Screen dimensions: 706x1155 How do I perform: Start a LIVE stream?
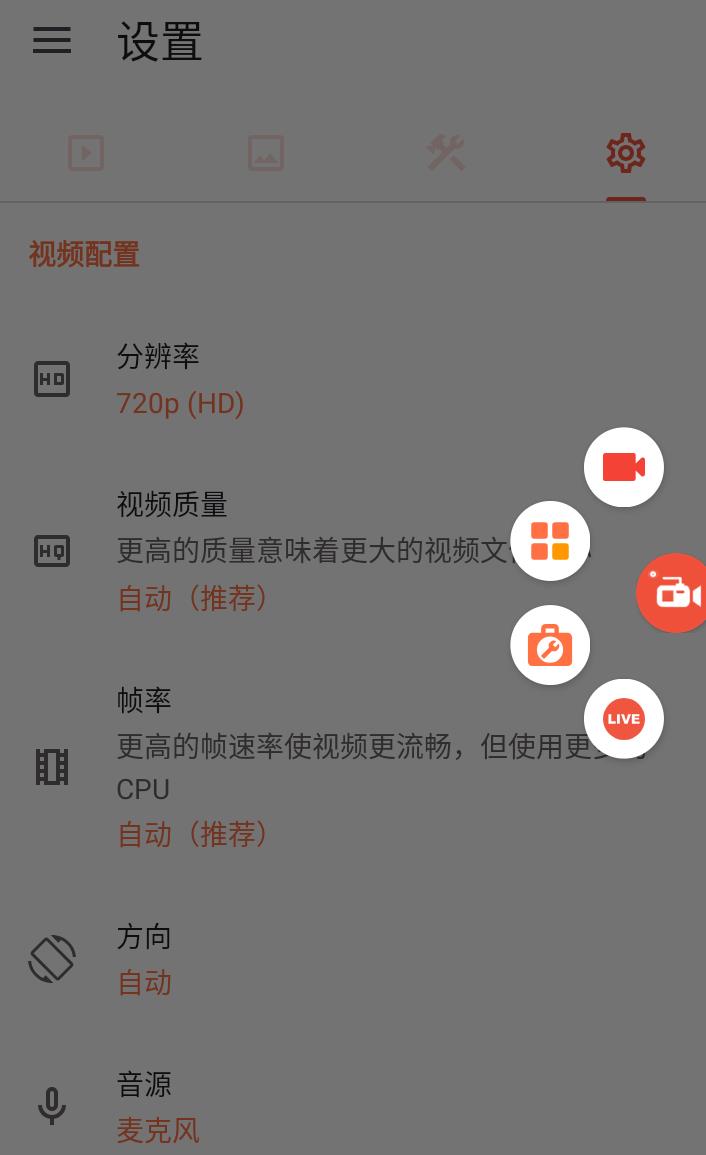pyautogui.click(x=624, y=719)
